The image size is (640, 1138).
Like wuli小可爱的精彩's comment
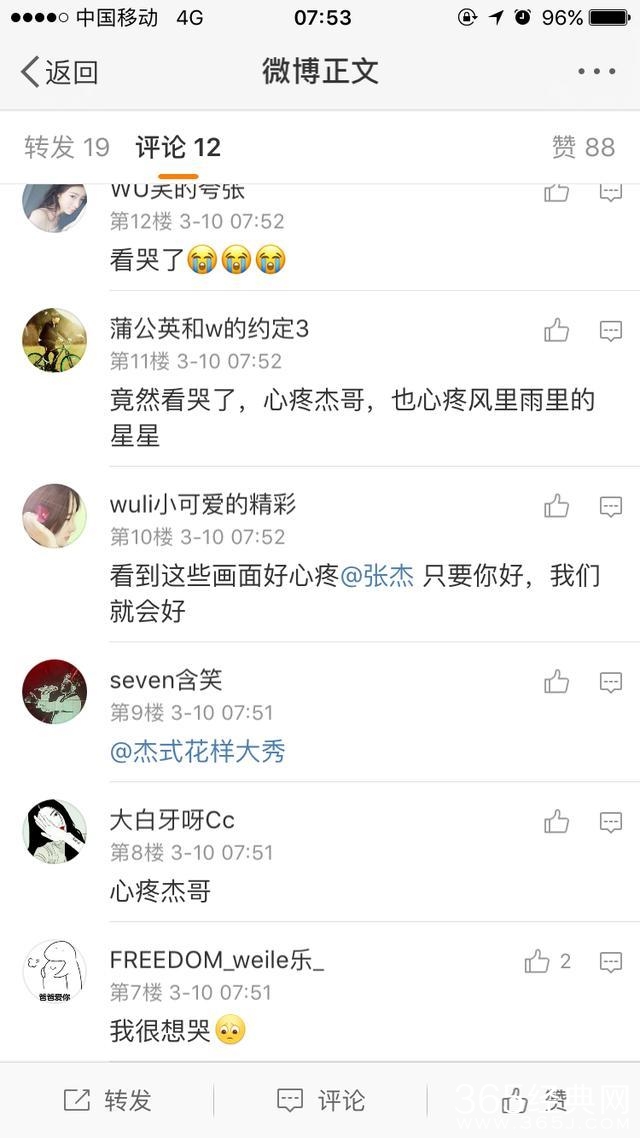tap(557, 507)
